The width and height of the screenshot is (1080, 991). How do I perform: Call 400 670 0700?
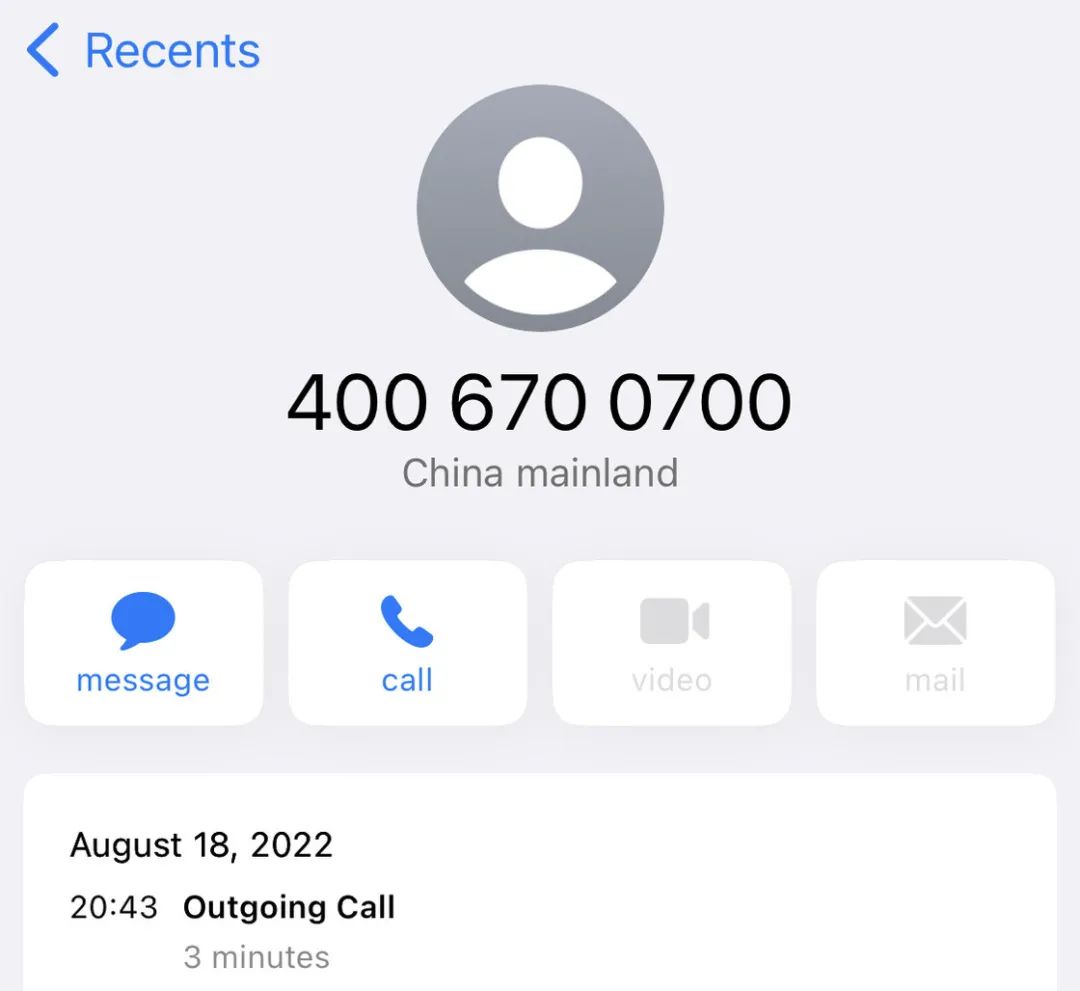[x=407, y=642]
